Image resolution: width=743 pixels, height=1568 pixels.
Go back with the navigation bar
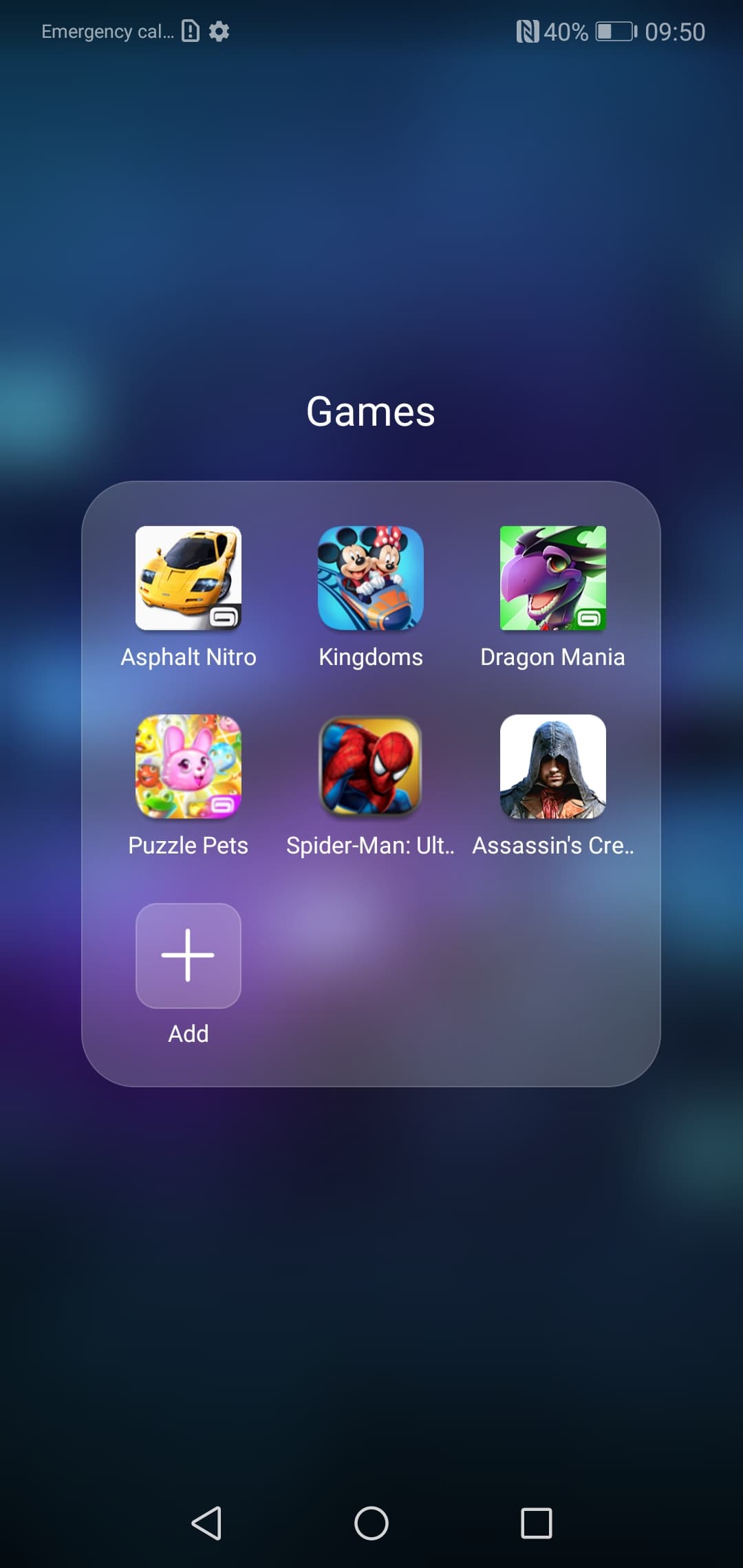tap(206, 1523)
